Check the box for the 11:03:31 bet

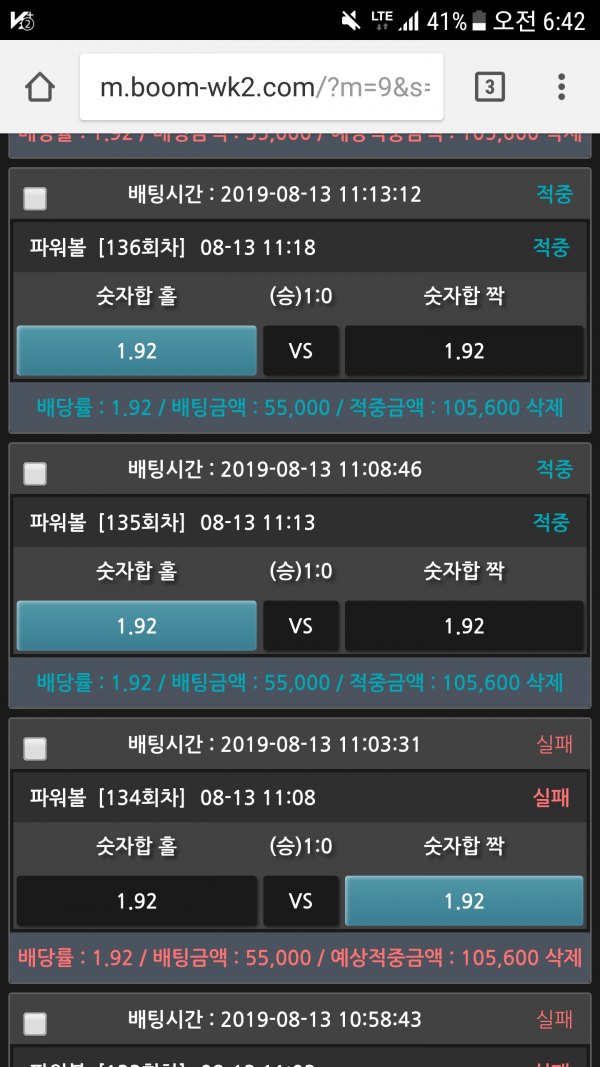coord(35,748)
